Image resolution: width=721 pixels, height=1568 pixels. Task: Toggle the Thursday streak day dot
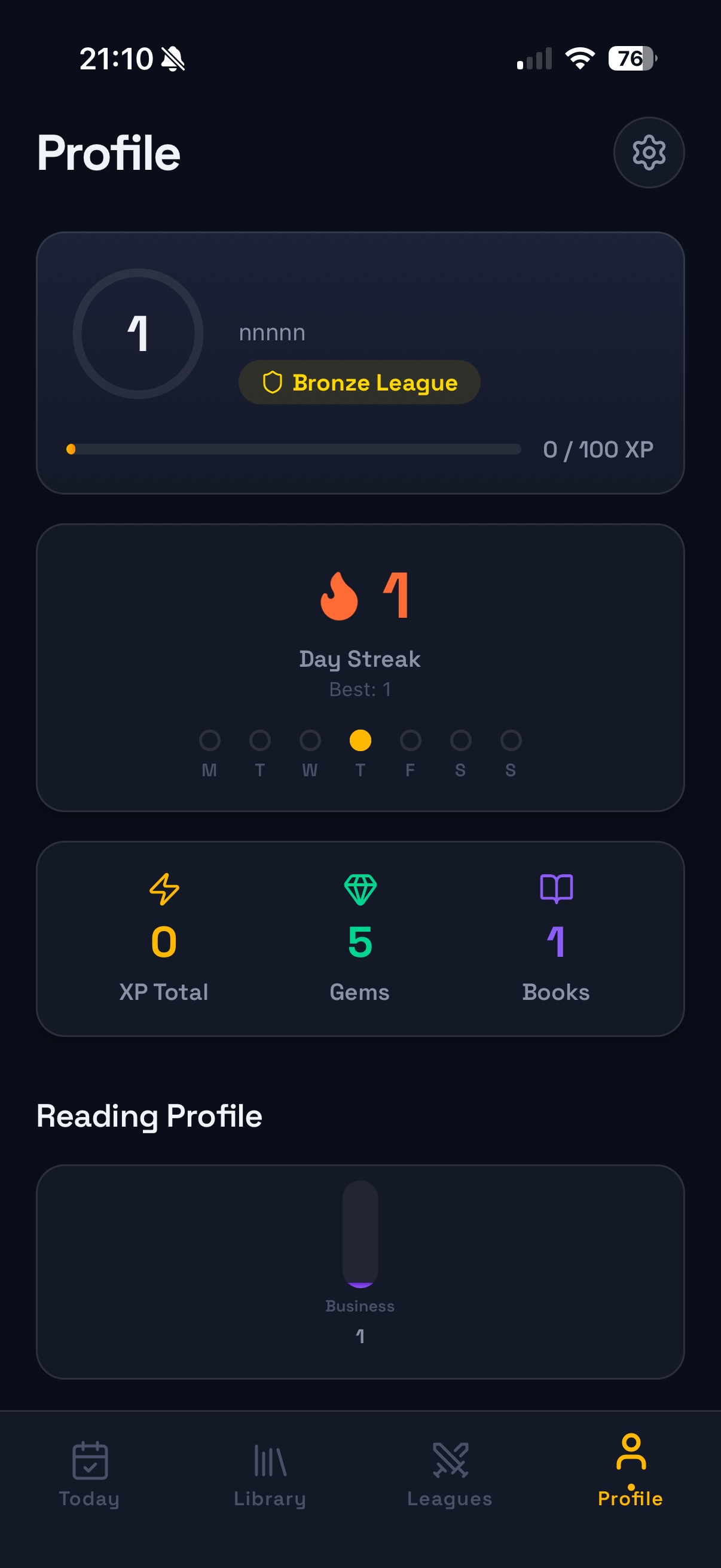click(360, 740)
